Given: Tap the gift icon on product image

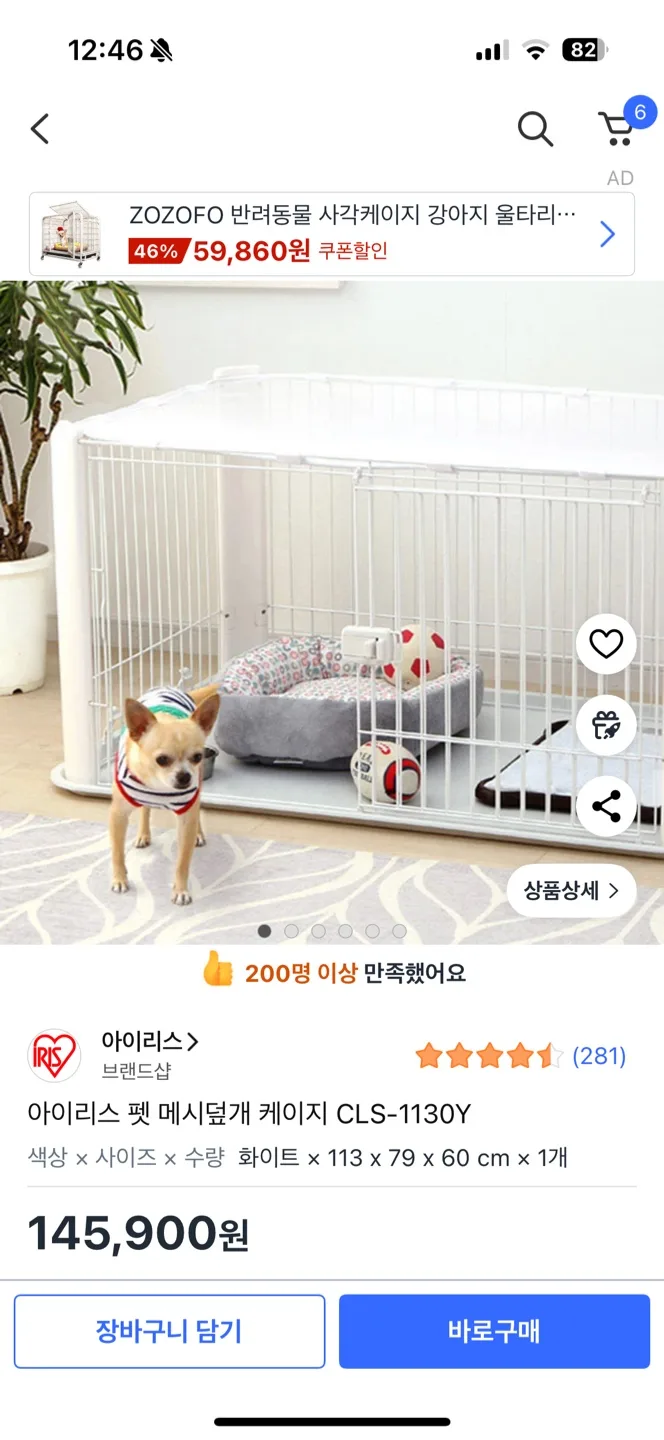Looking at the screenshot, I should click(606, 725).
